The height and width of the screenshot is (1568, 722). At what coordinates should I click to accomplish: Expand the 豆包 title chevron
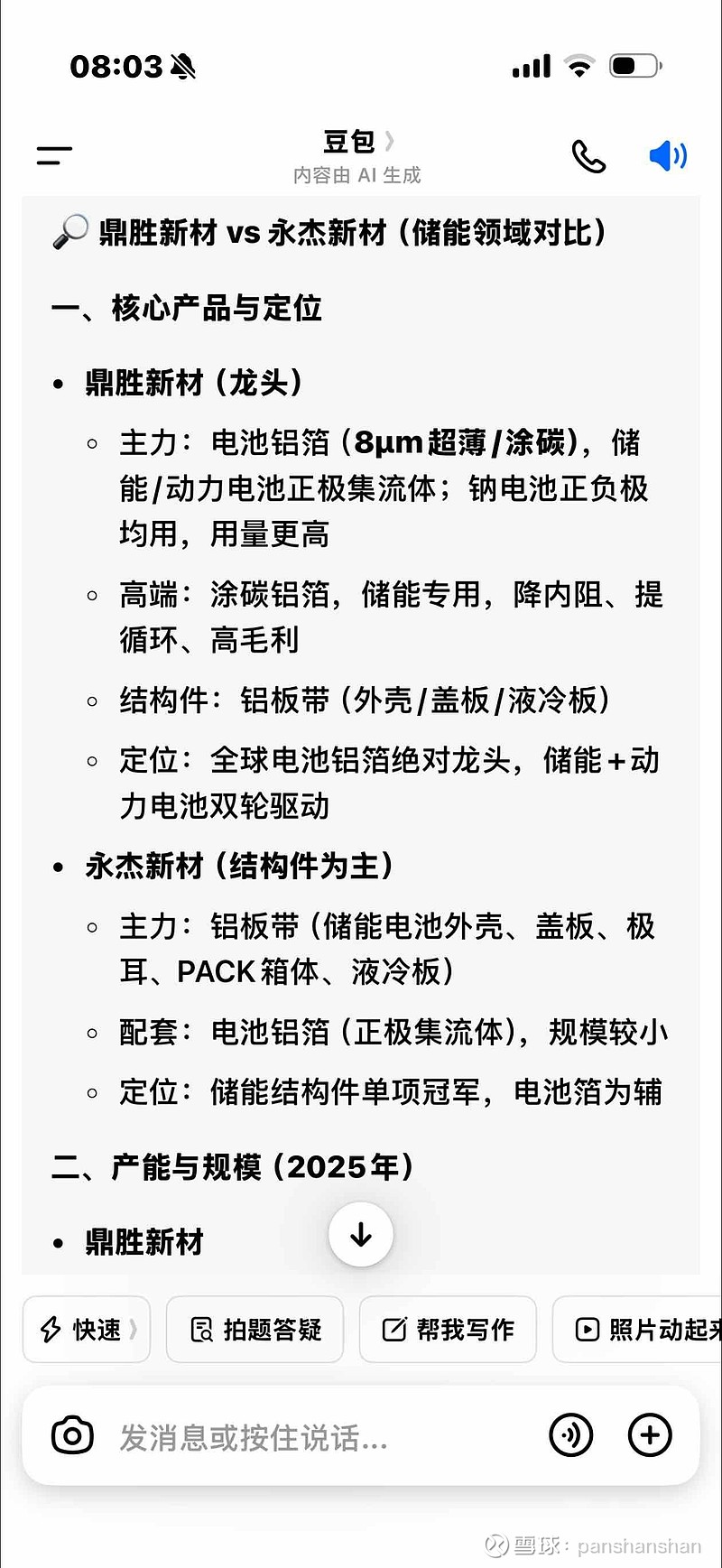point(388,142)
